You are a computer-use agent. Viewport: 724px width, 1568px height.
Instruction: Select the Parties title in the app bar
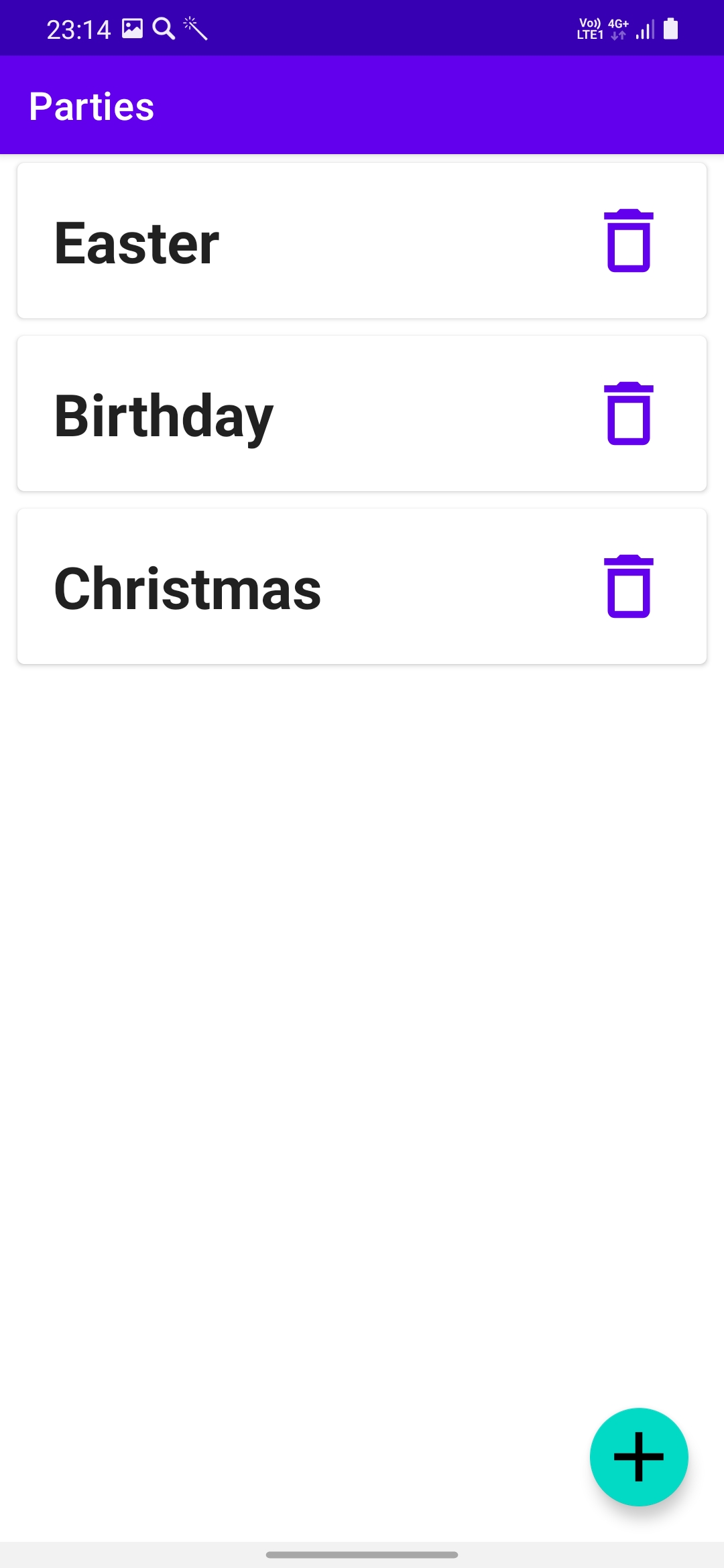pos(92,105)
